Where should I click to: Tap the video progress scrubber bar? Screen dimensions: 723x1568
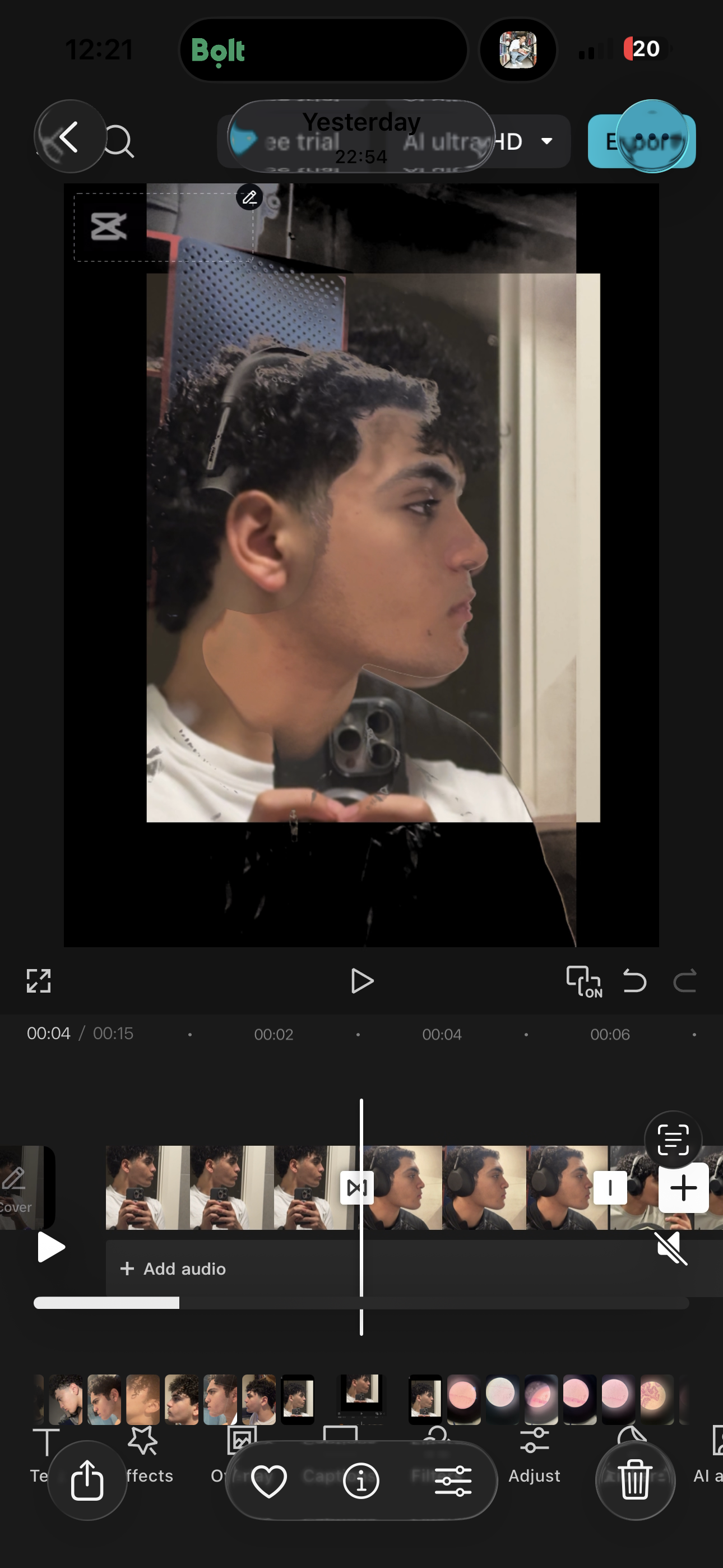coord(361,1303)
